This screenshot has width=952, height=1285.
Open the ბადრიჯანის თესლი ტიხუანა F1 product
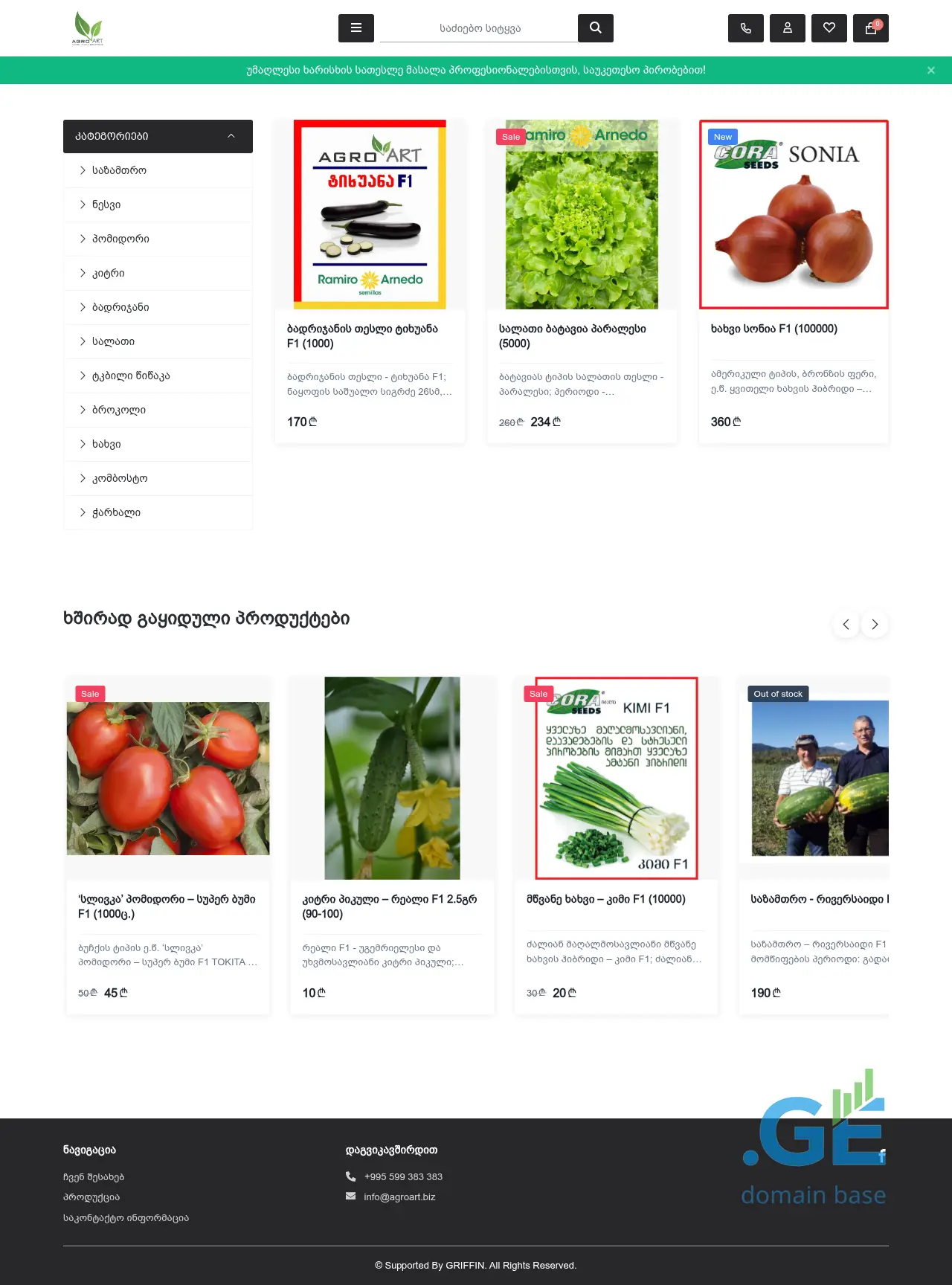click(x=362, y=336)
